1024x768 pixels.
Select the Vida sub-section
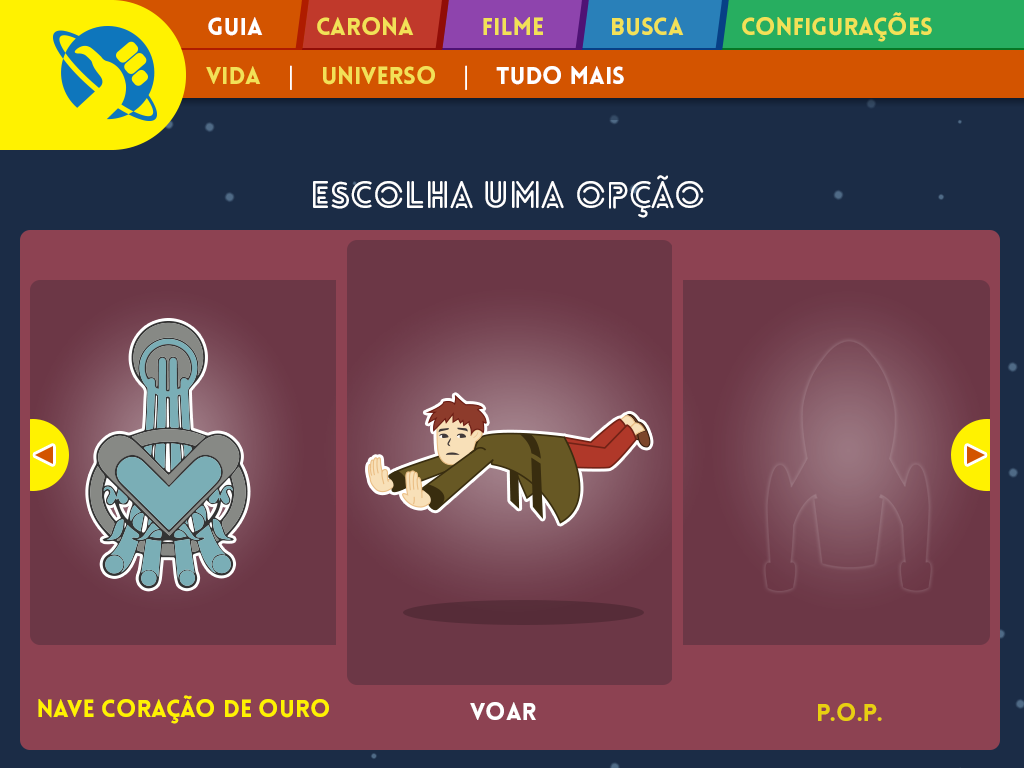[x=233, y=76]
